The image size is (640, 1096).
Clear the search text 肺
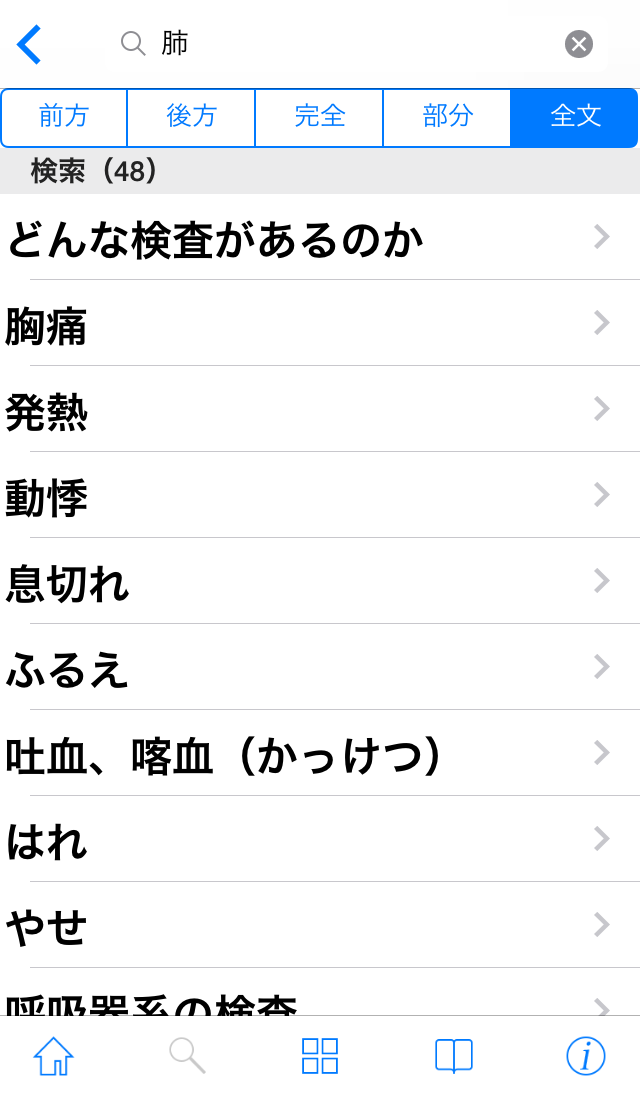(578, 44)
